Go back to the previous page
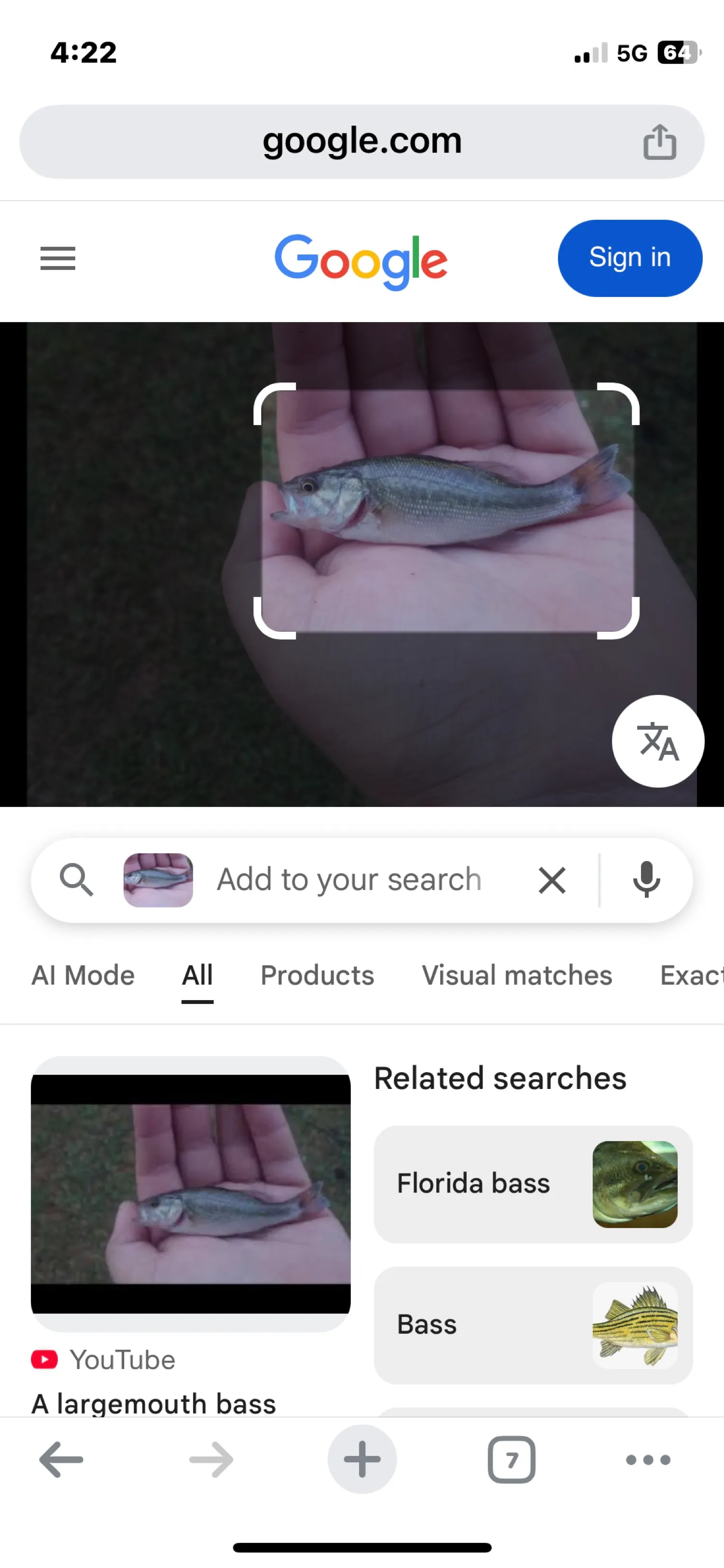724x1568 pixels. [61, 1460]
